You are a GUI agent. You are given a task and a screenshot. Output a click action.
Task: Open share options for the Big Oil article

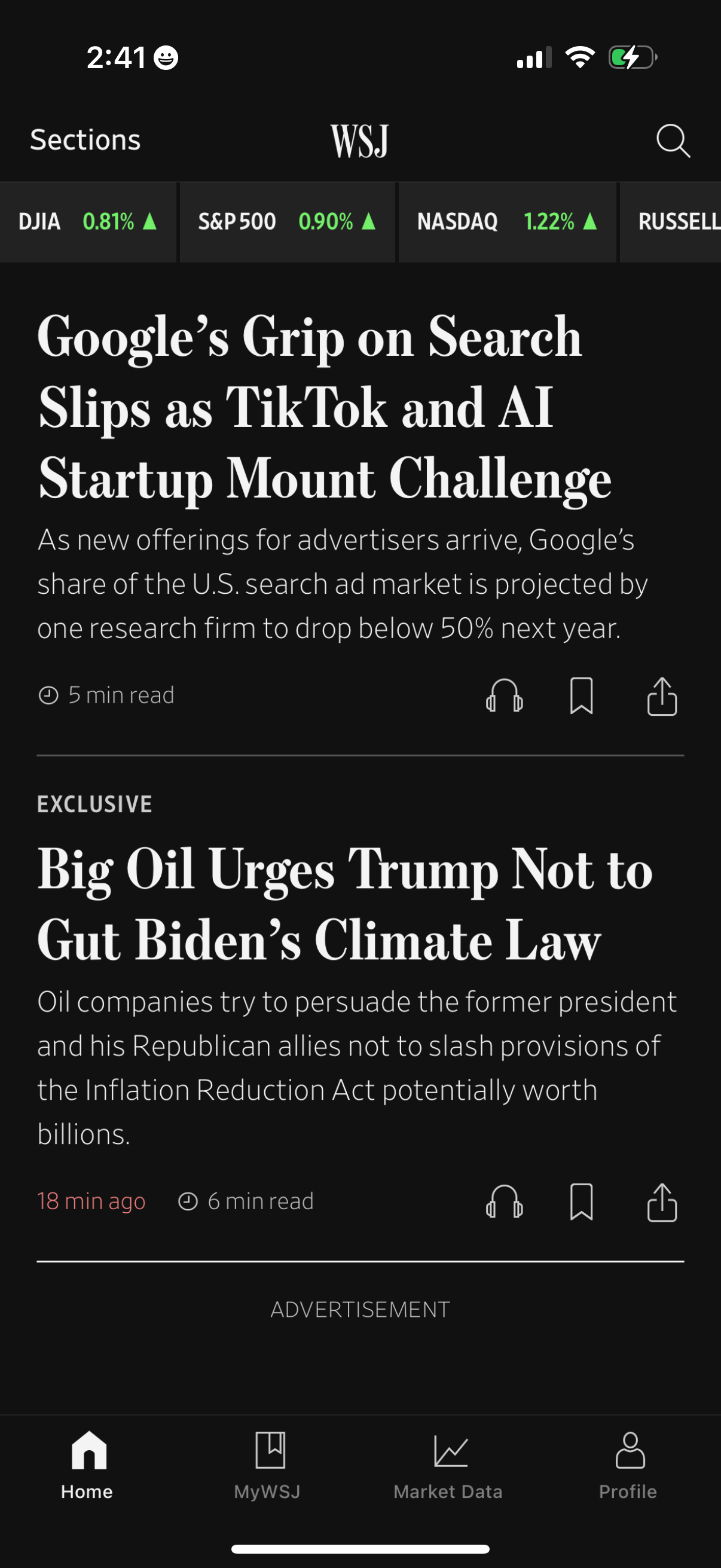[x=662, y=1200]
